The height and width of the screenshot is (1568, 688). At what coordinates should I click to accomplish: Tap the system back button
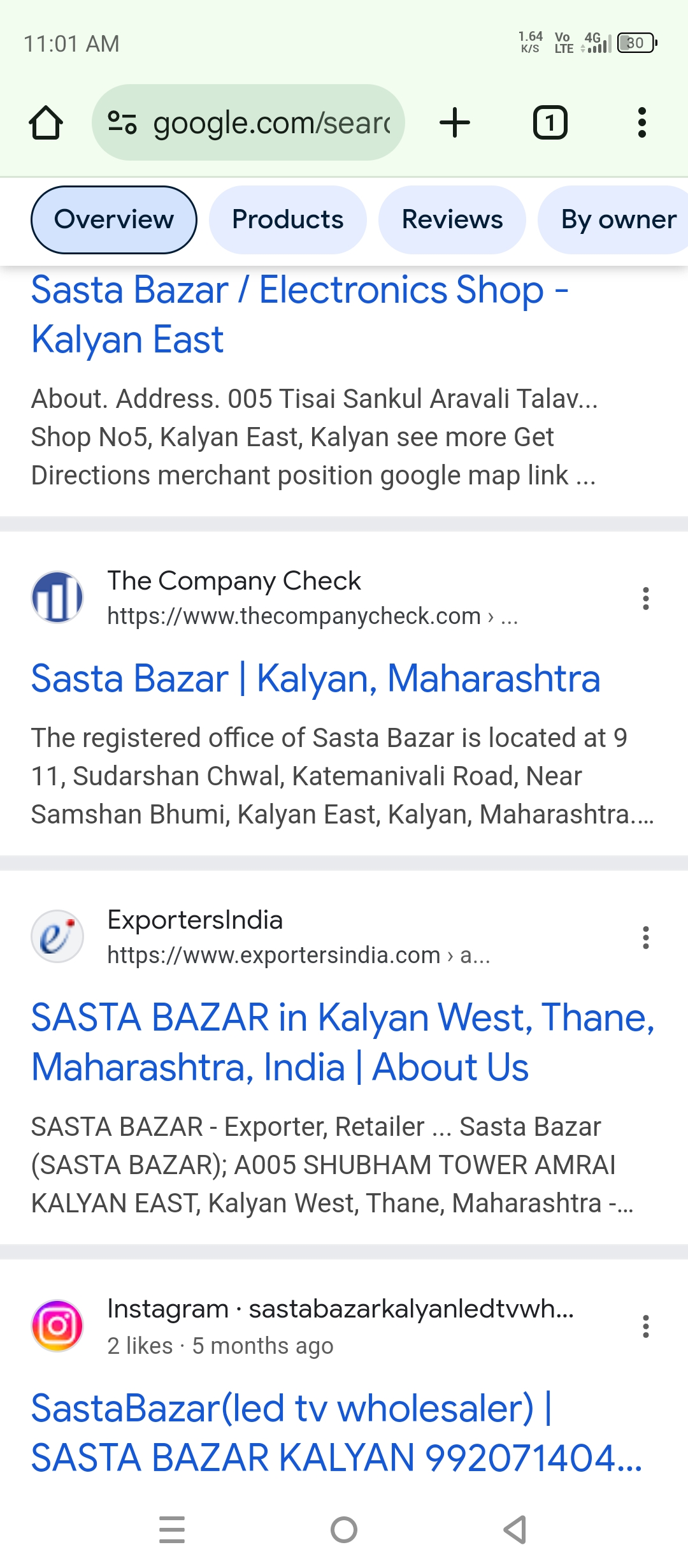pos(515,1530)
